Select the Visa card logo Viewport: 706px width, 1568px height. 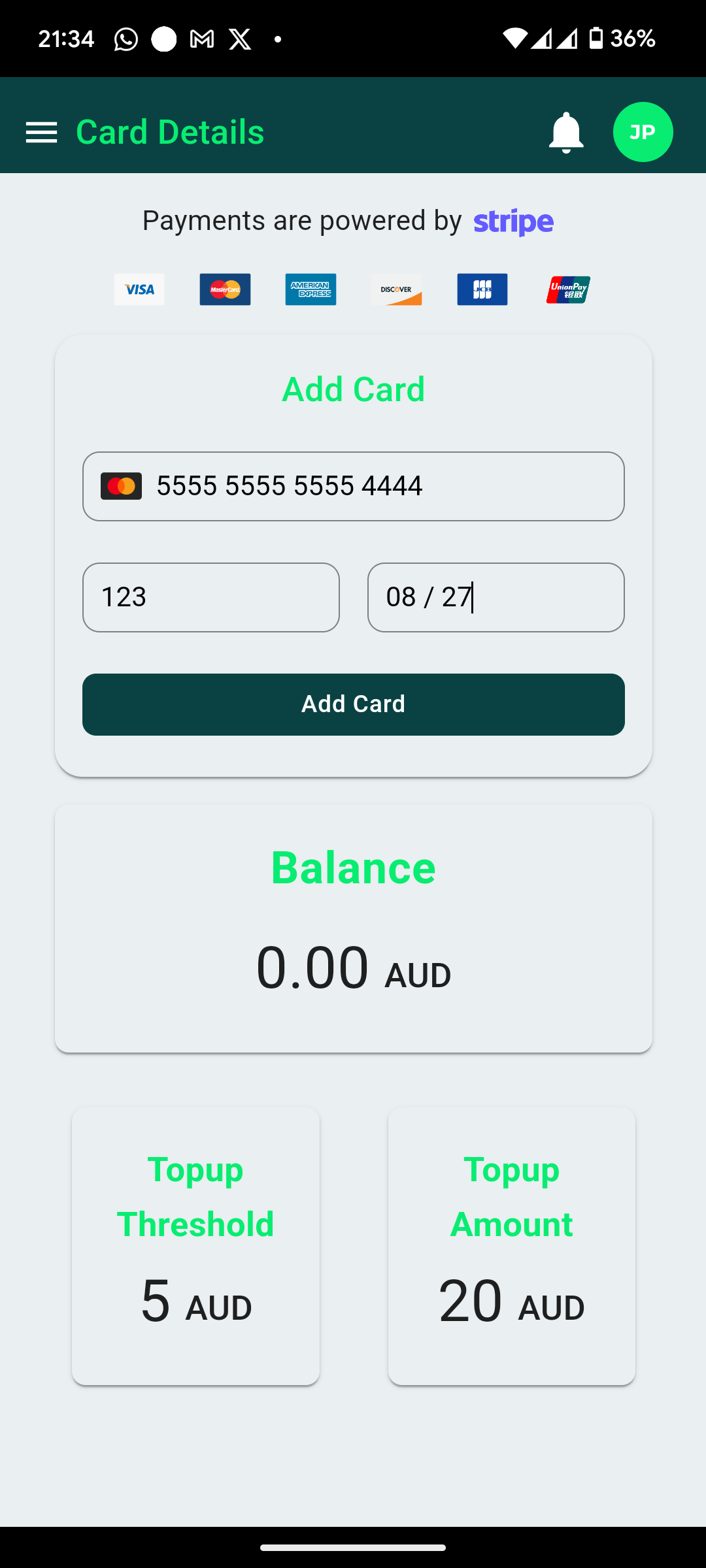[x=139, y=289]
